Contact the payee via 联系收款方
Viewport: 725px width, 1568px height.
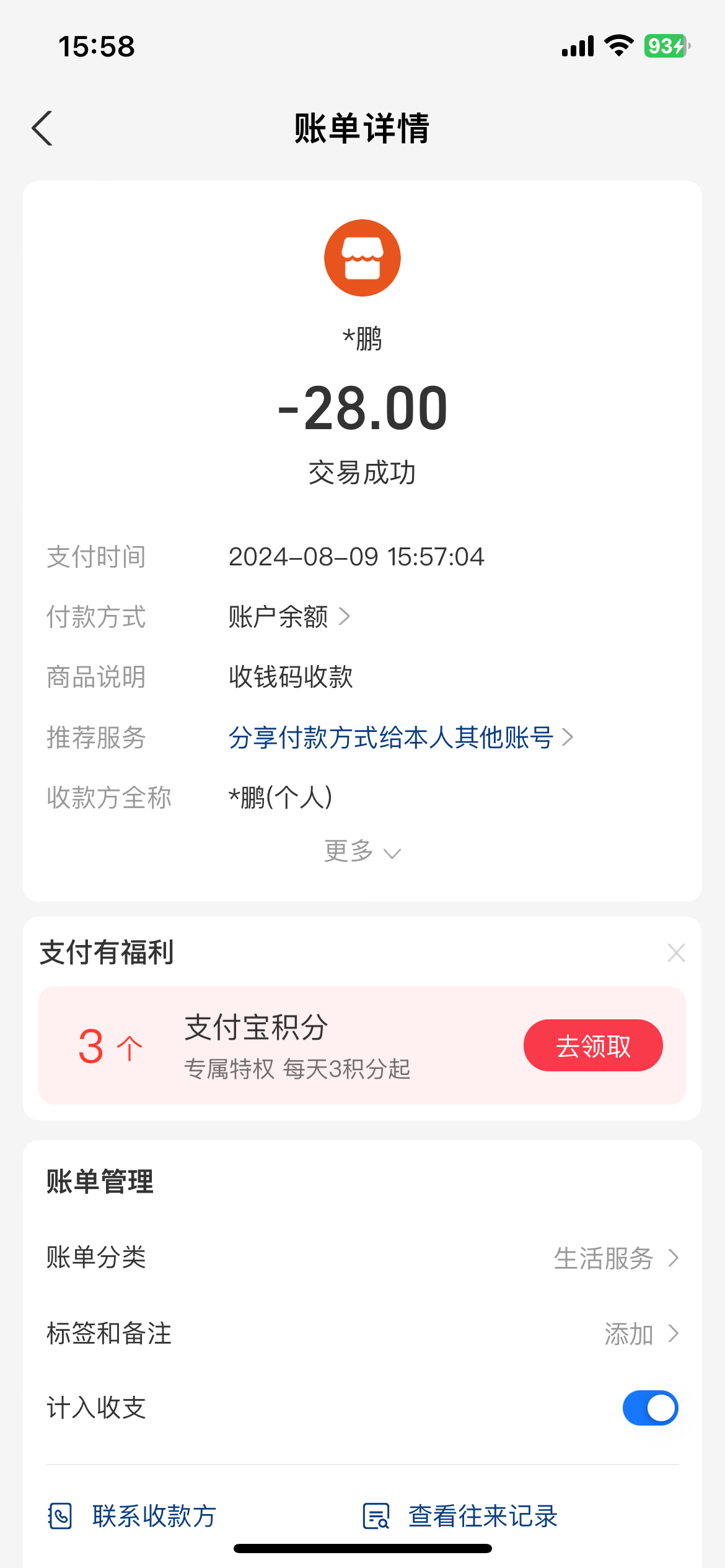coord(133,1516)
